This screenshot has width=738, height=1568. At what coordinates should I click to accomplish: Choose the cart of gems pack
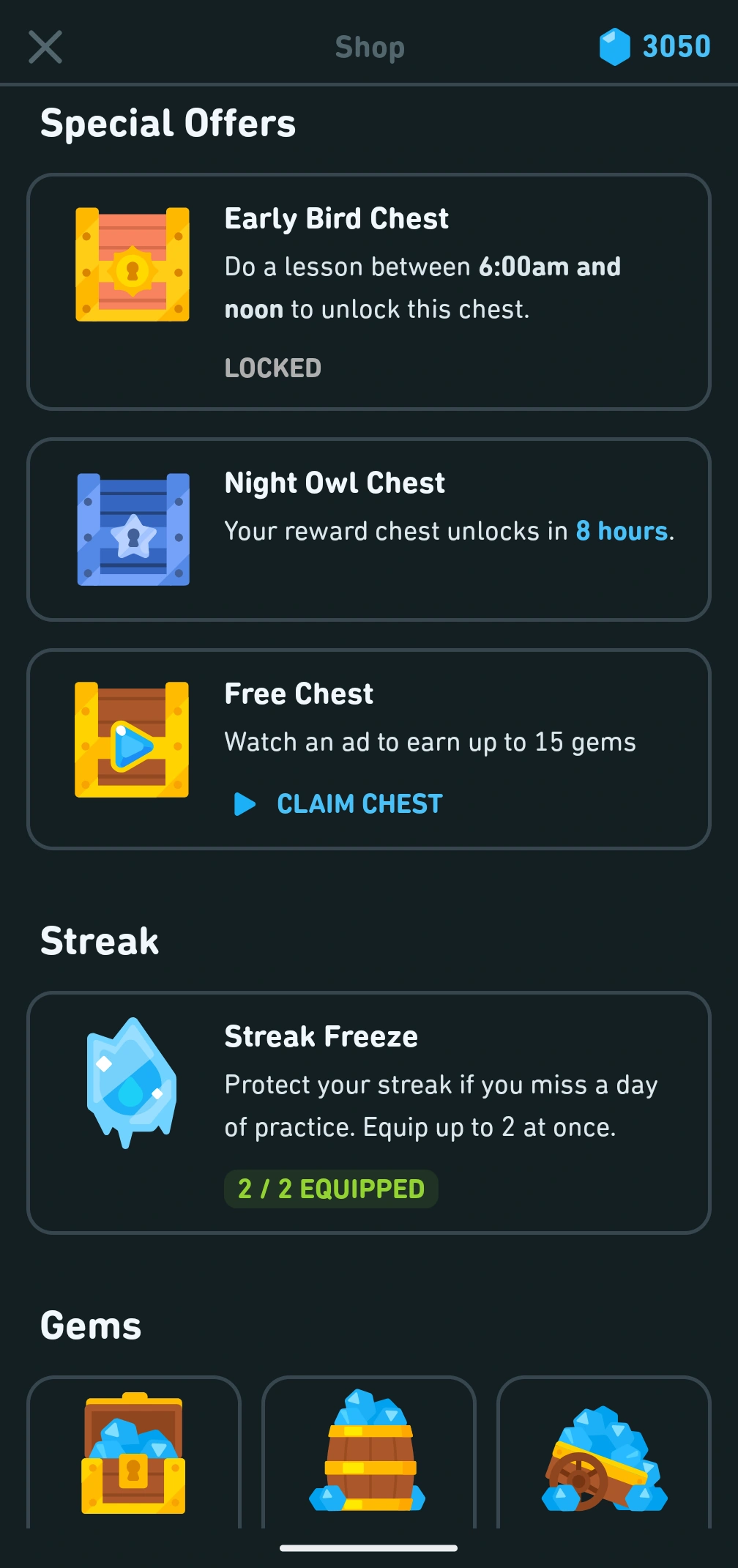tap(603, 1453)
